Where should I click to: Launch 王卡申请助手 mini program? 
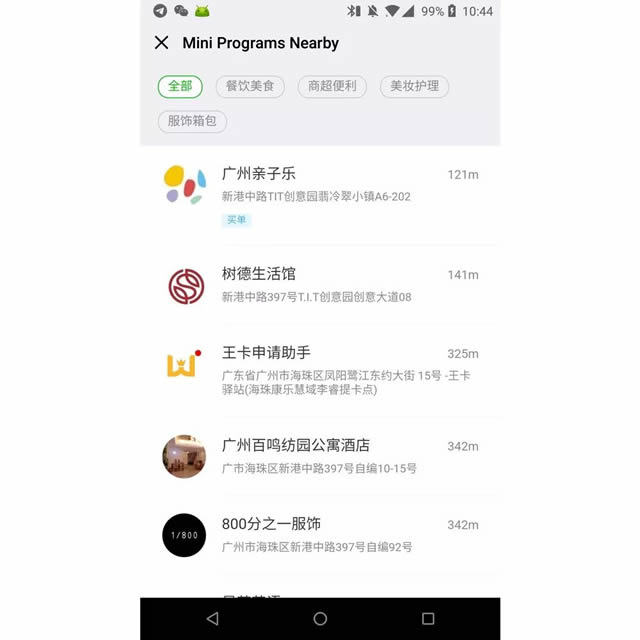click(x=320, y=367)
